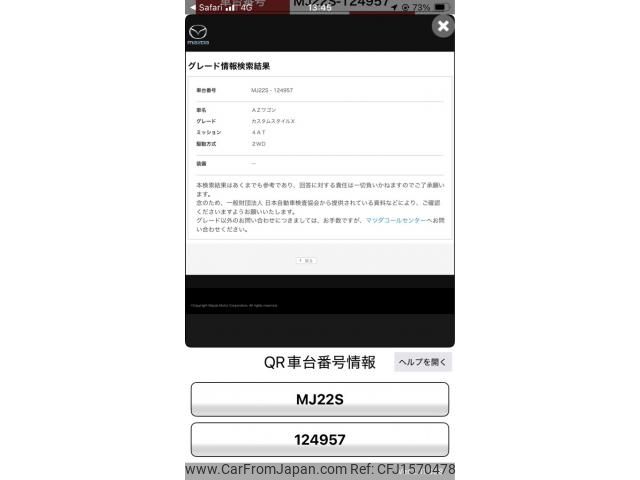Select the MJ22S chassis model button
Screen dimensions: 640x480
319,399
